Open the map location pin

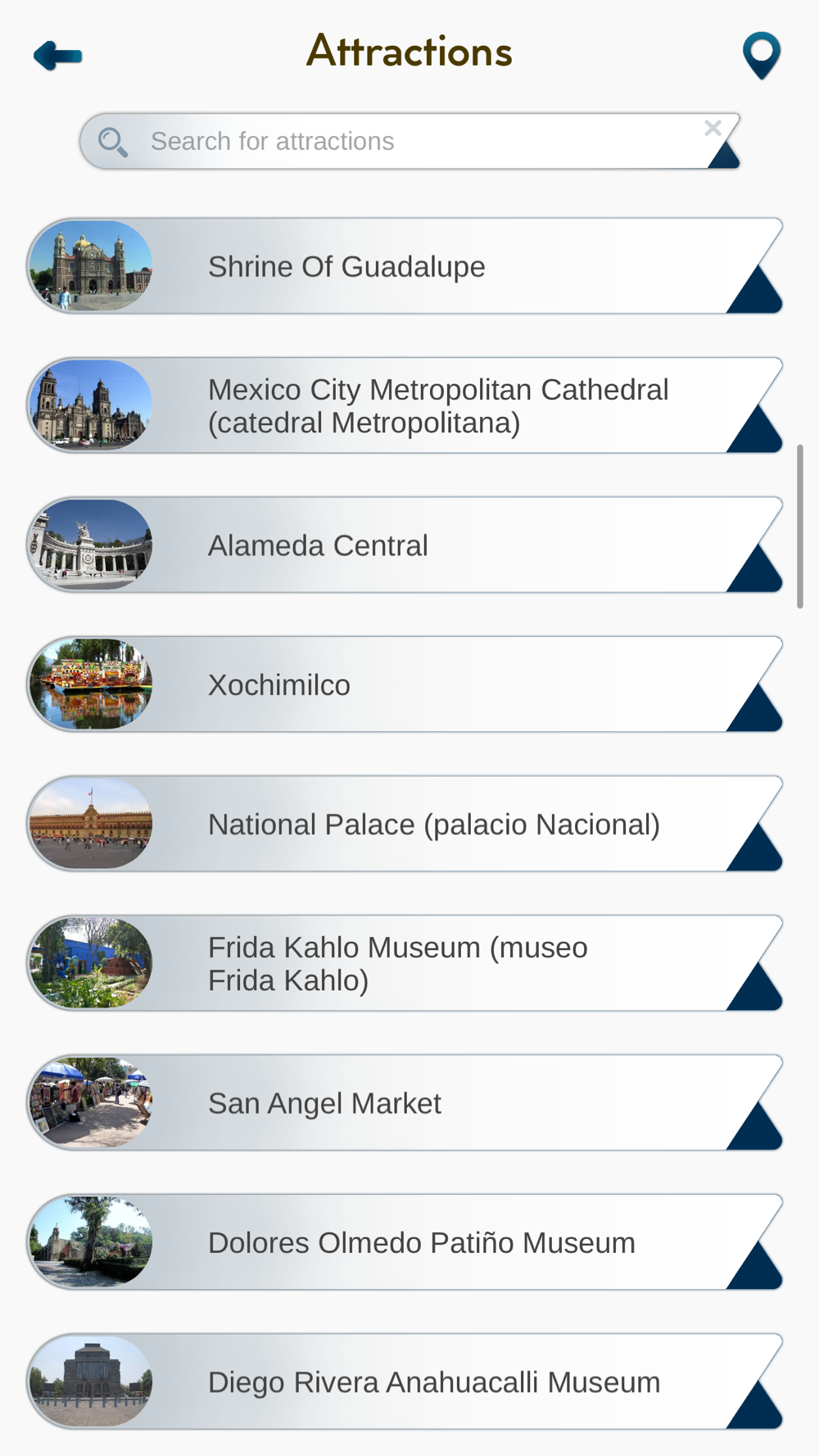pyautogui.click(x=761, y=56)
